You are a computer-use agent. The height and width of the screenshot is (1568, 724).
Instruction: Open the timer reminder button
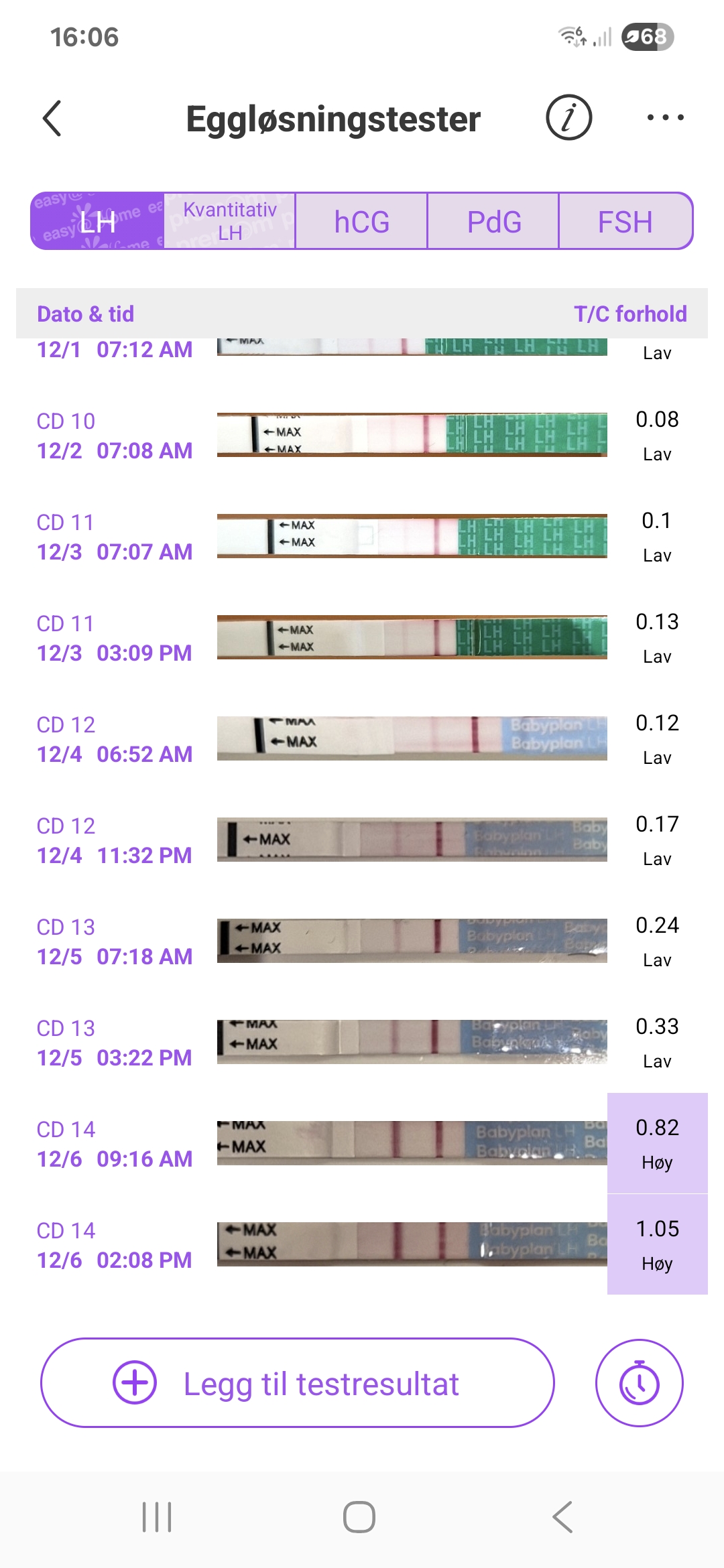(639, 1384)
